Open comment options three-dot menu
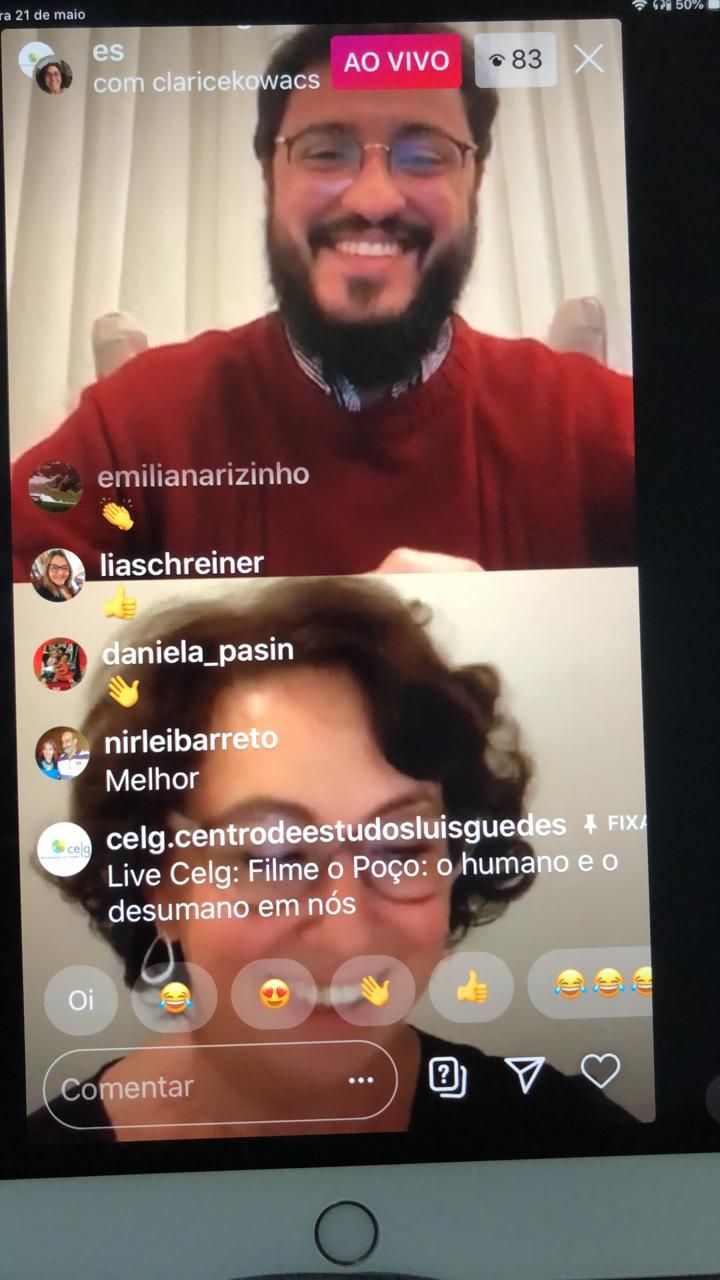The height and width of the screenshot is (1280, 720). coord(361,1080)
